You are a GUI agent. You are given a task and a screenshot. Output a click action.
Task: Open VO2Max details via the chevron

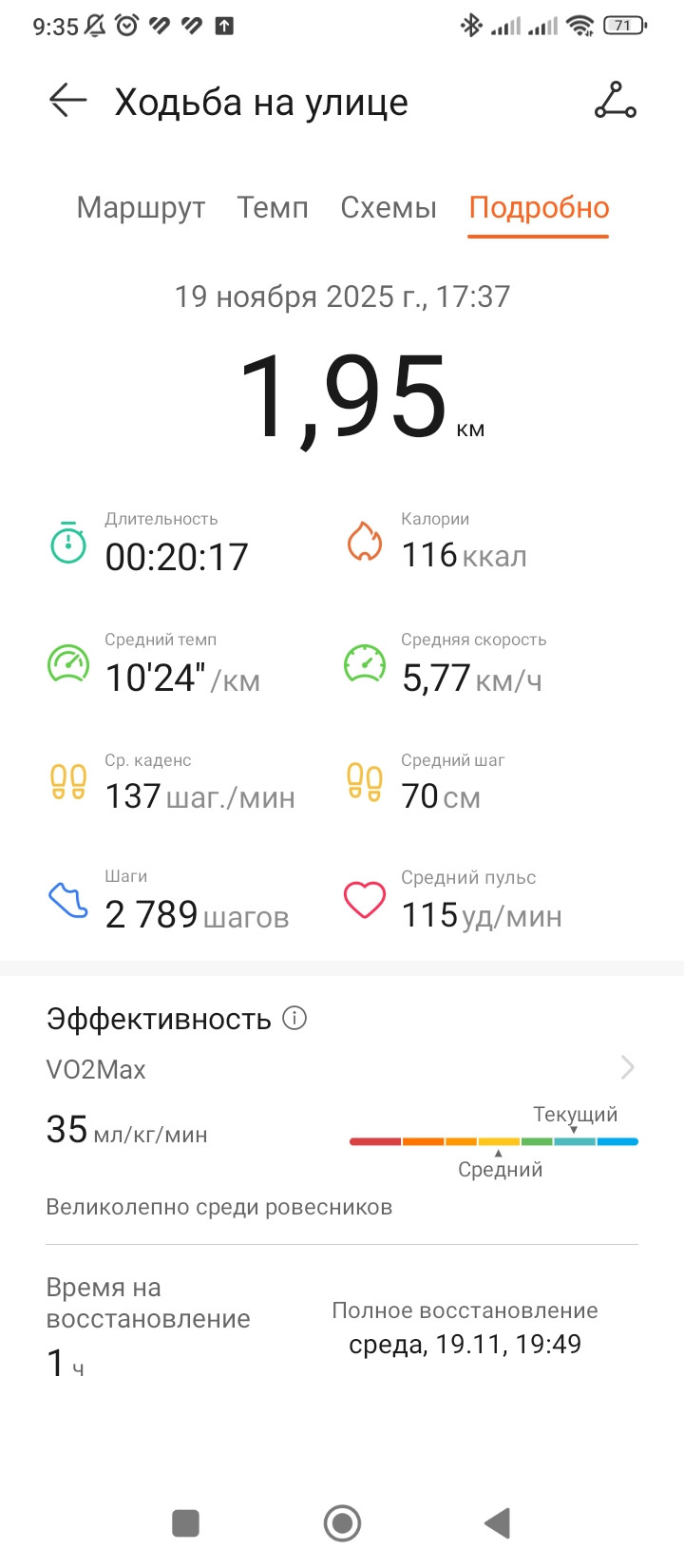tap(627, 1067)
